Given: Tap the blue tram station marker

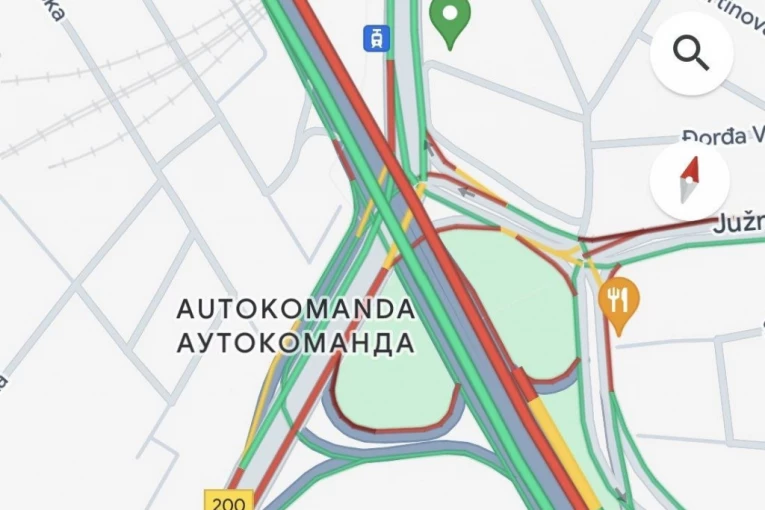Looking at the screenshot, I should pos(376,39).
